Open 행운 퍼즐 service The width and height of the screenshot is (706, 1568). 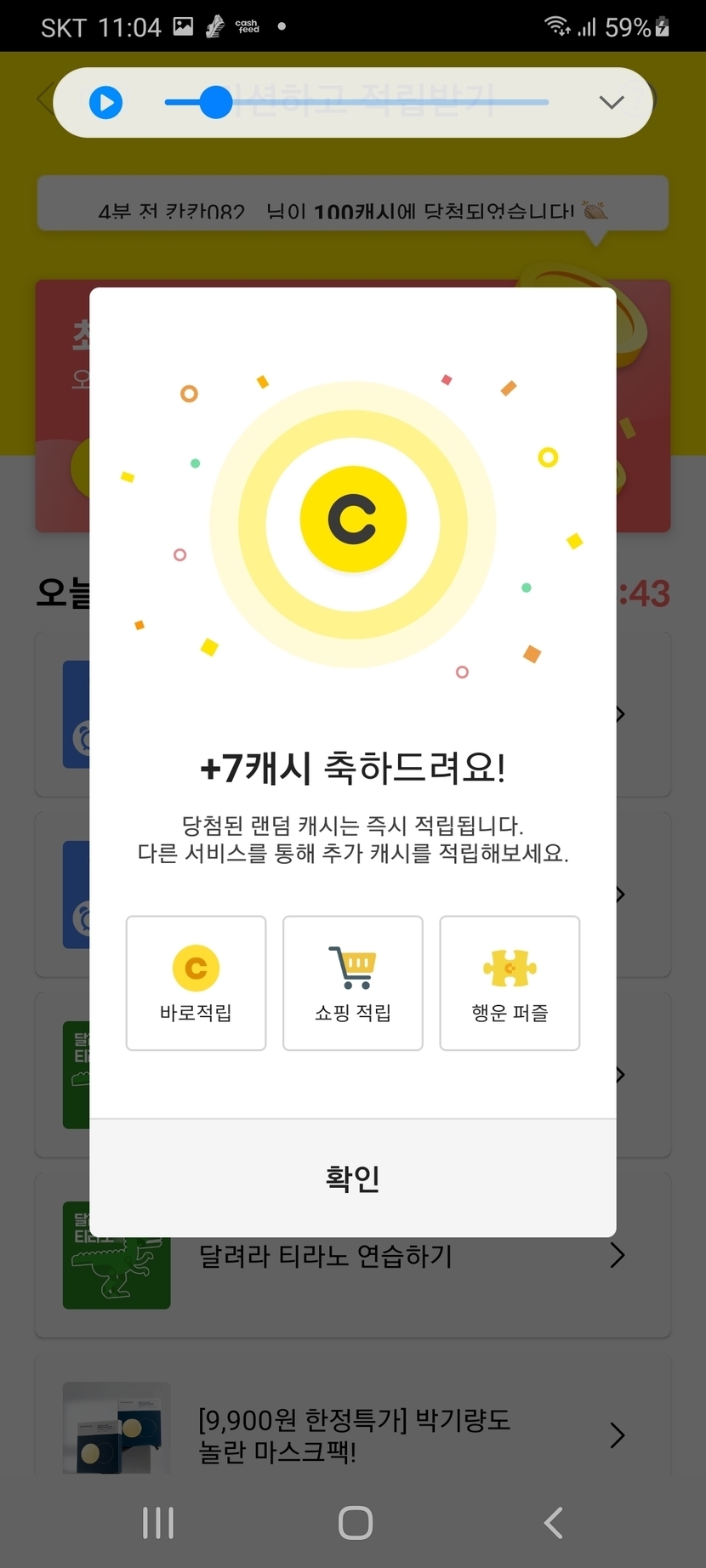click(x=510, y=983)
